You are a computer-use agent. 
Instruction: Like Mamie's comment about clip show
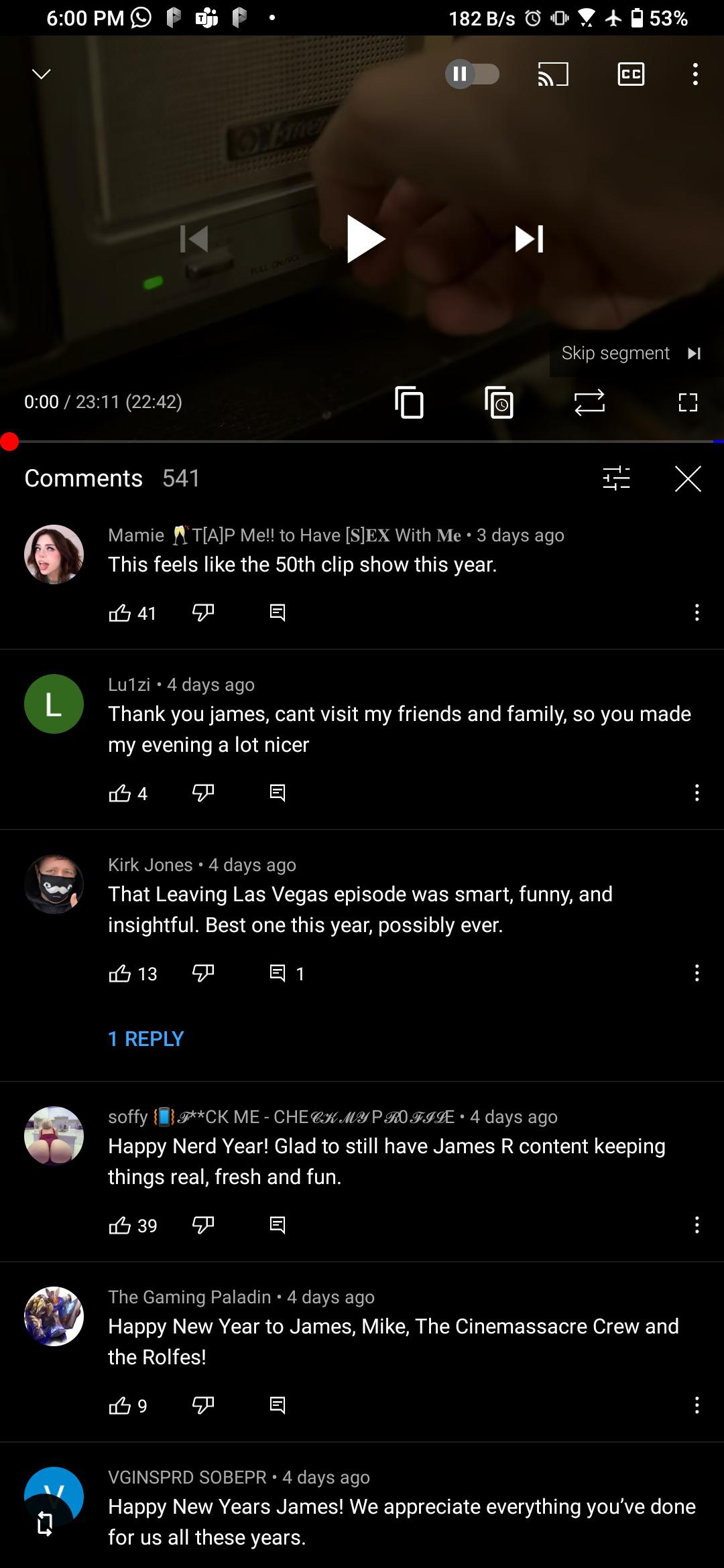click(120, 612)
